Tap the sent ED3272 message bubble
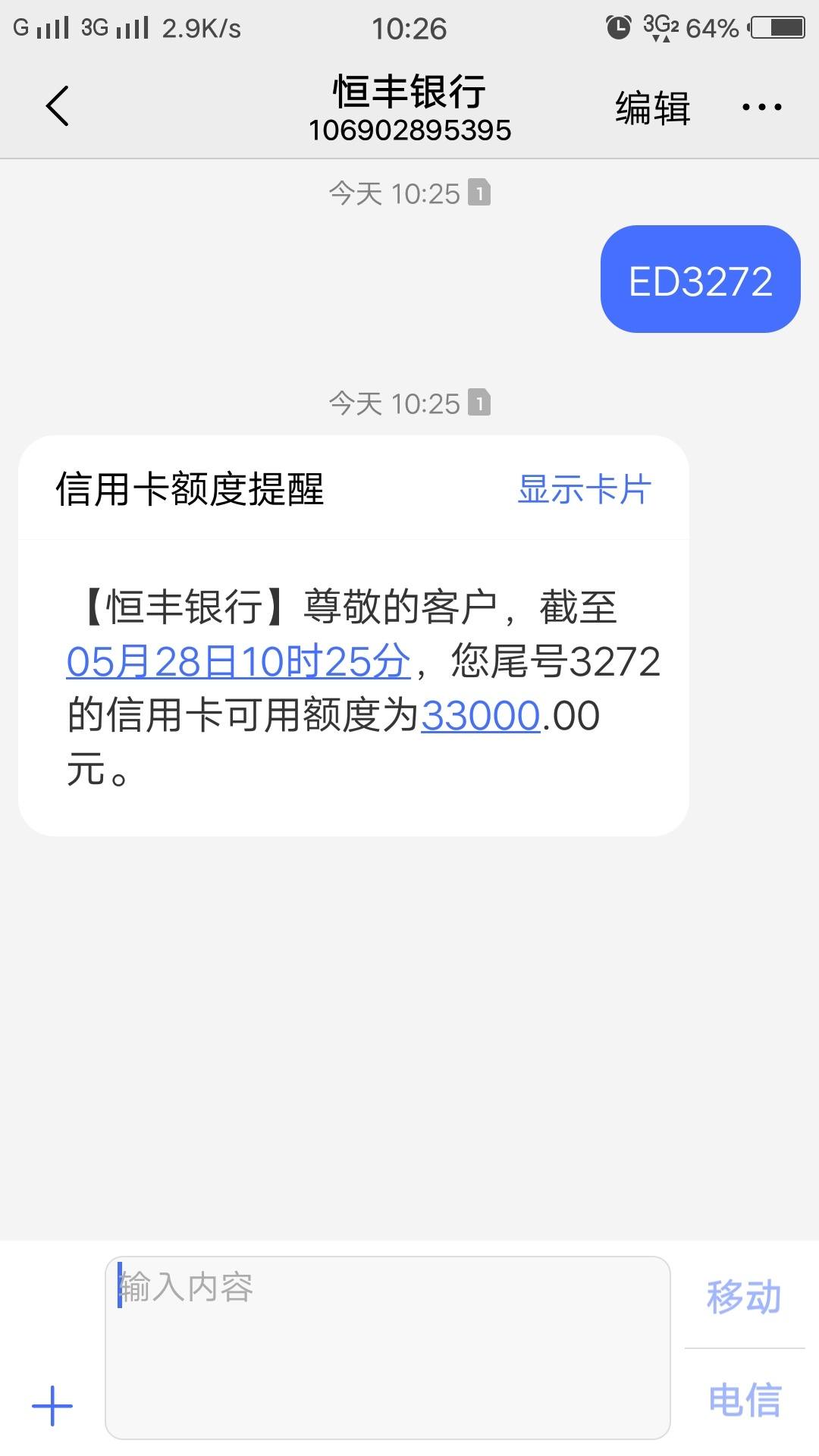Viewport: 819px width, 1456px height. click(700, 279)
